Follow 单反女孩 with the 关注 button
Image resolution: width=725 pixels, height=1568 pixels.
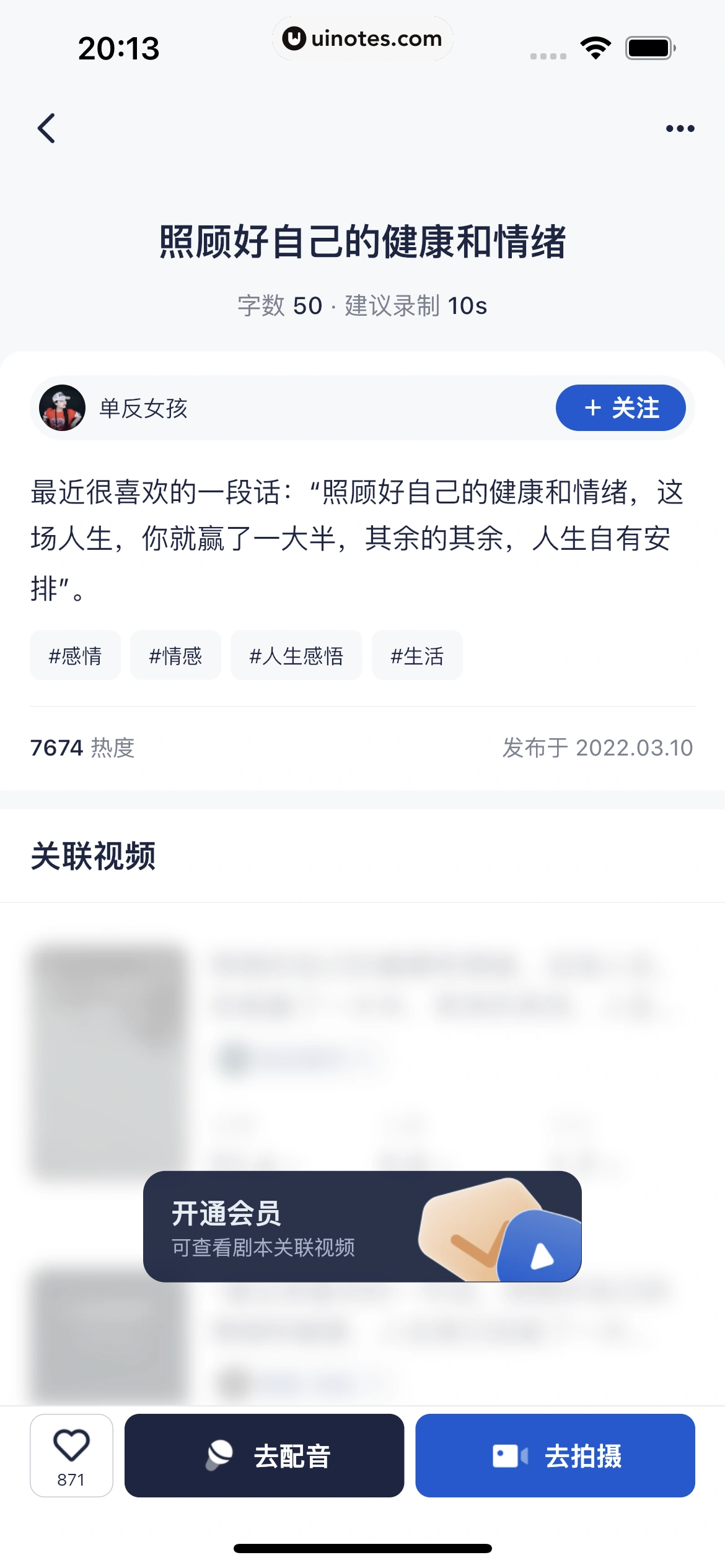[x=620, y=408]
